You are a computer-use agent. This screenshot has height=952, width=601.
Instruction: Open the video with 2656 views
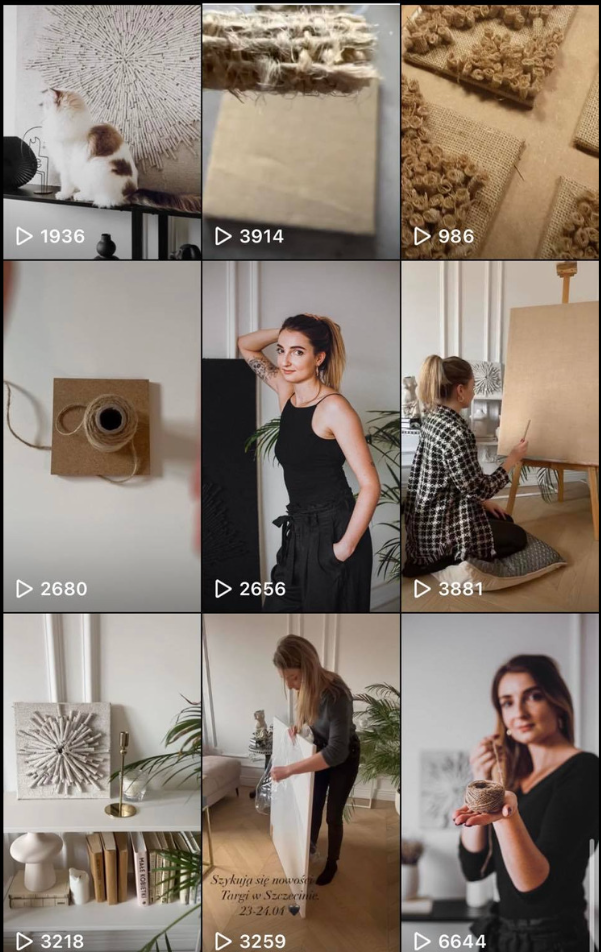[301, 436]
